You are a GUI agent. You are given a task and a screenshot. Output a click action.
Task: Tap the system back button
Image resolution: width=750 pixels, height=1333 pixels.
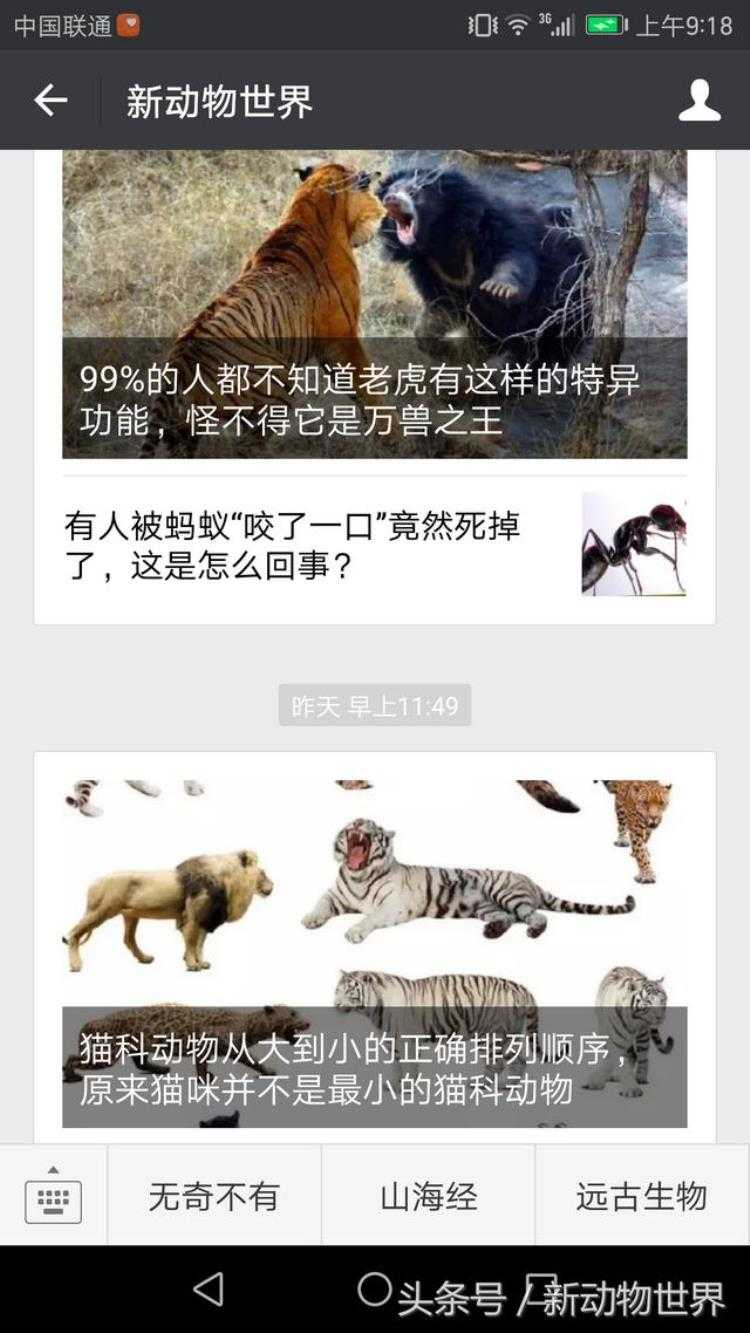pyautogui.click(x=208, y=1290)
